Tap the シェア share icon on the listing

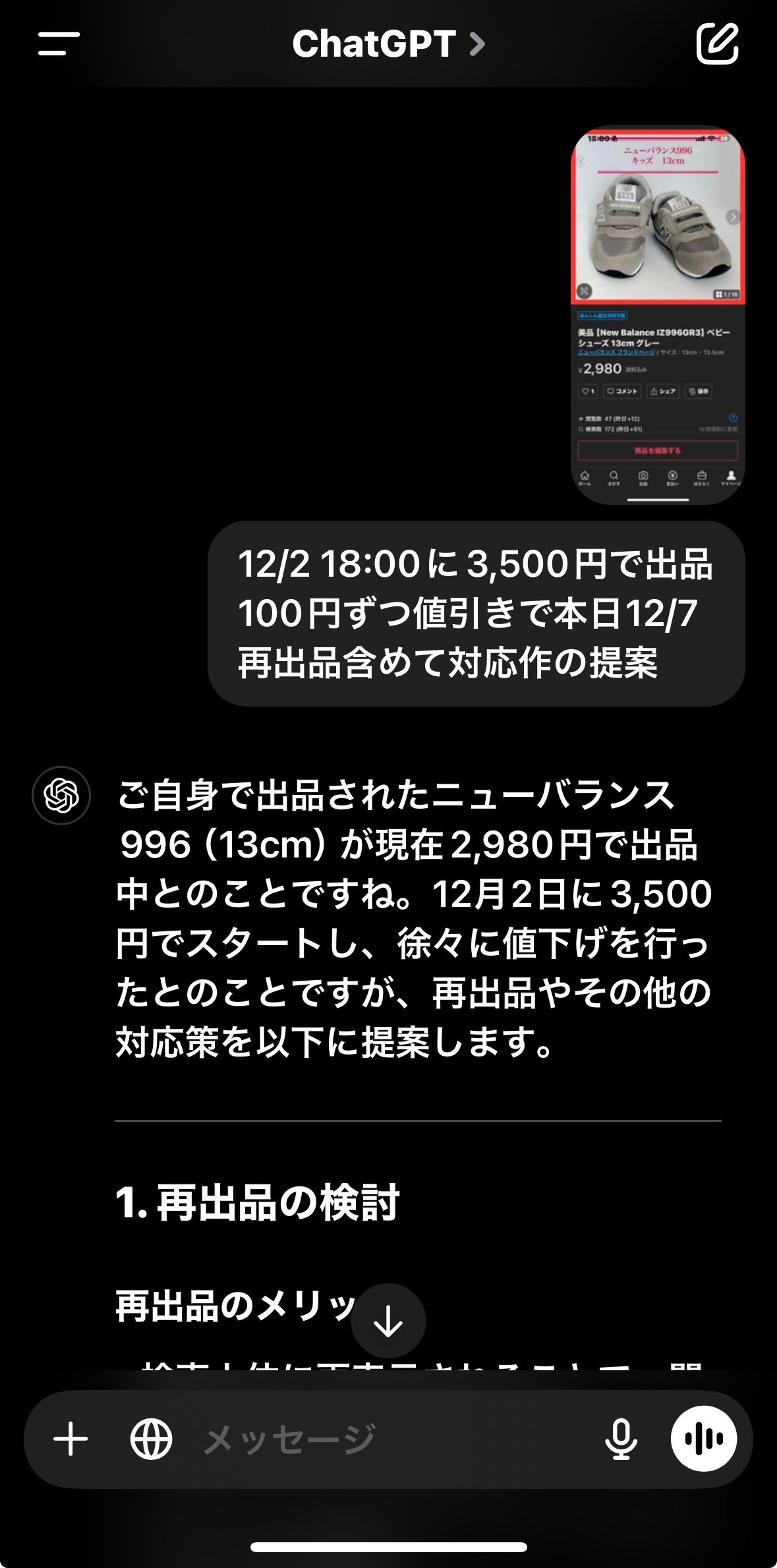662,392
